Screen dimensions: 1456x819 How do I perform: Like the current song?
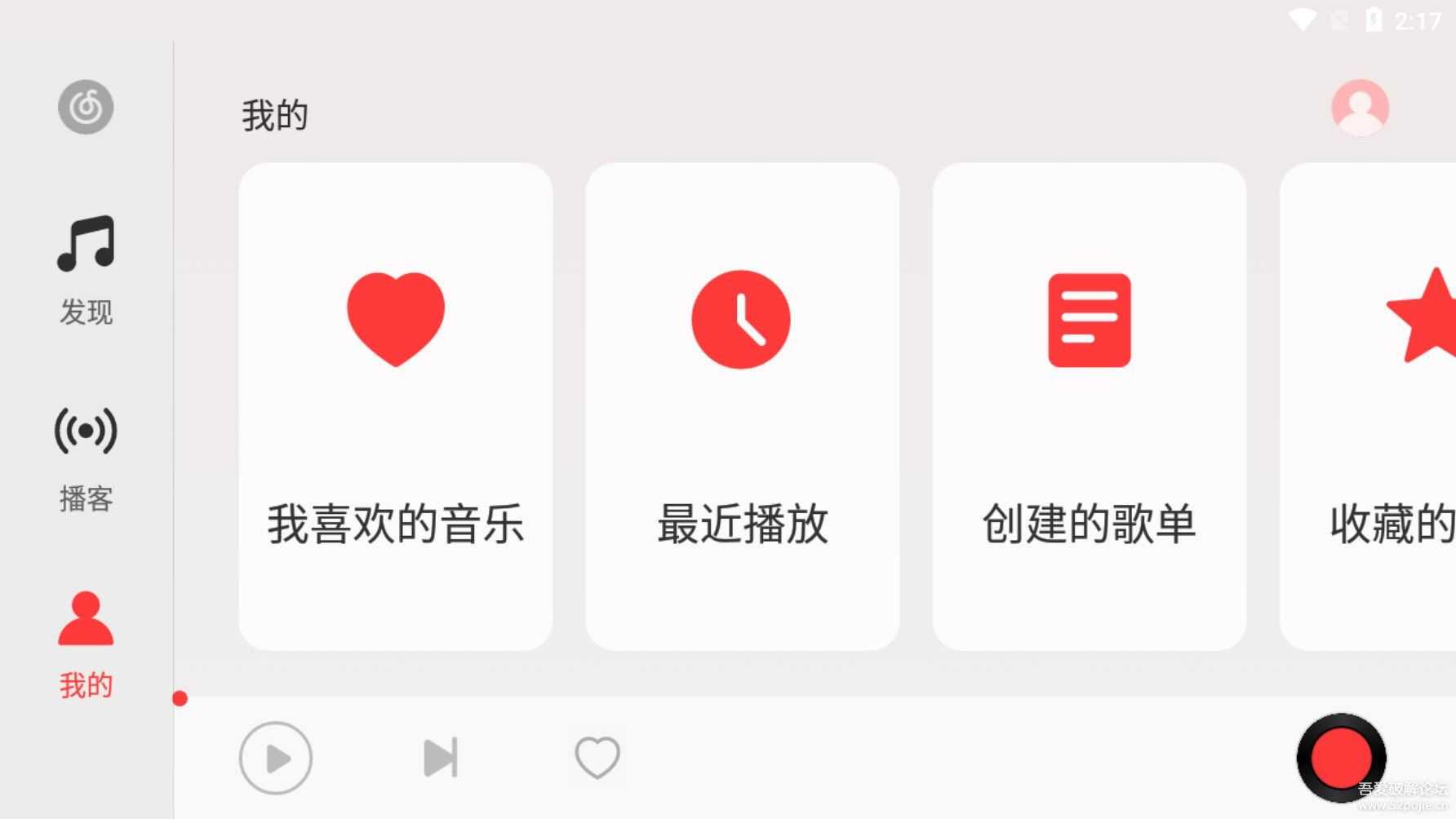tap(597, 758)
